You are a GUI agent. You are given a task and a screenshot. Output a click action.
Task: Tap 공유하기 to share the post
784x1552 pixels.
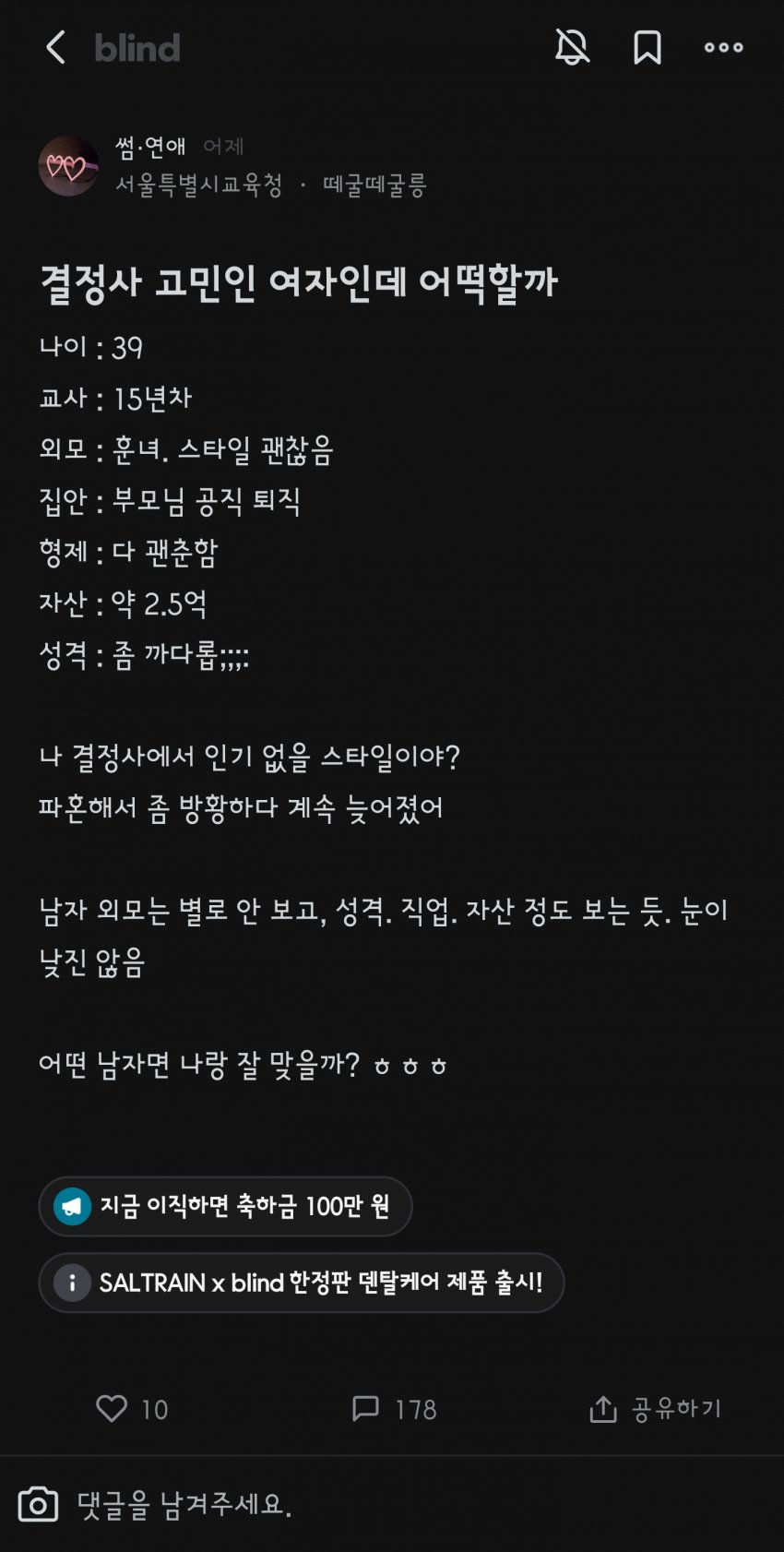656,1409
